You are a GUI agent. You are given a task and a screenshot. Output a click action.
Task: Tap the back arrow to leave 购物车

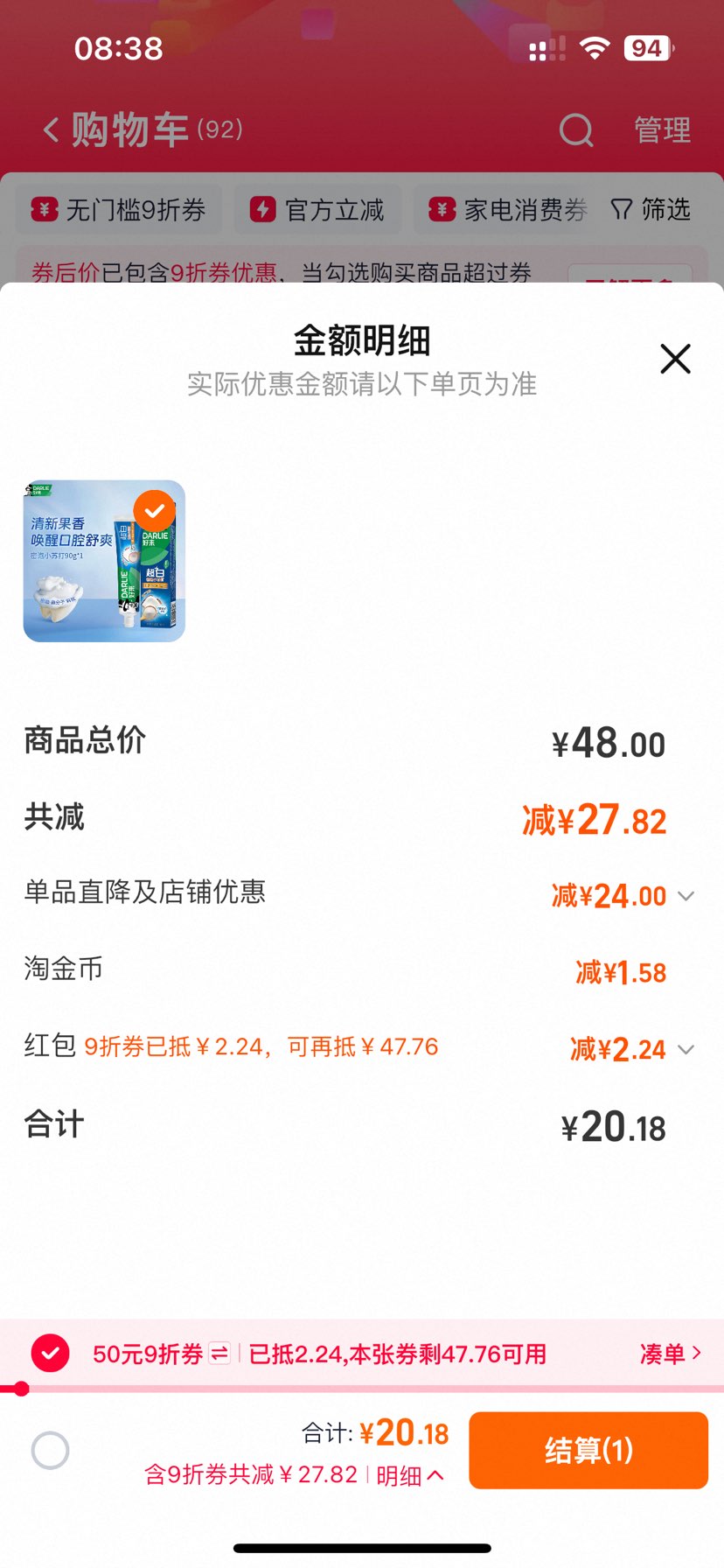[50, 128]
